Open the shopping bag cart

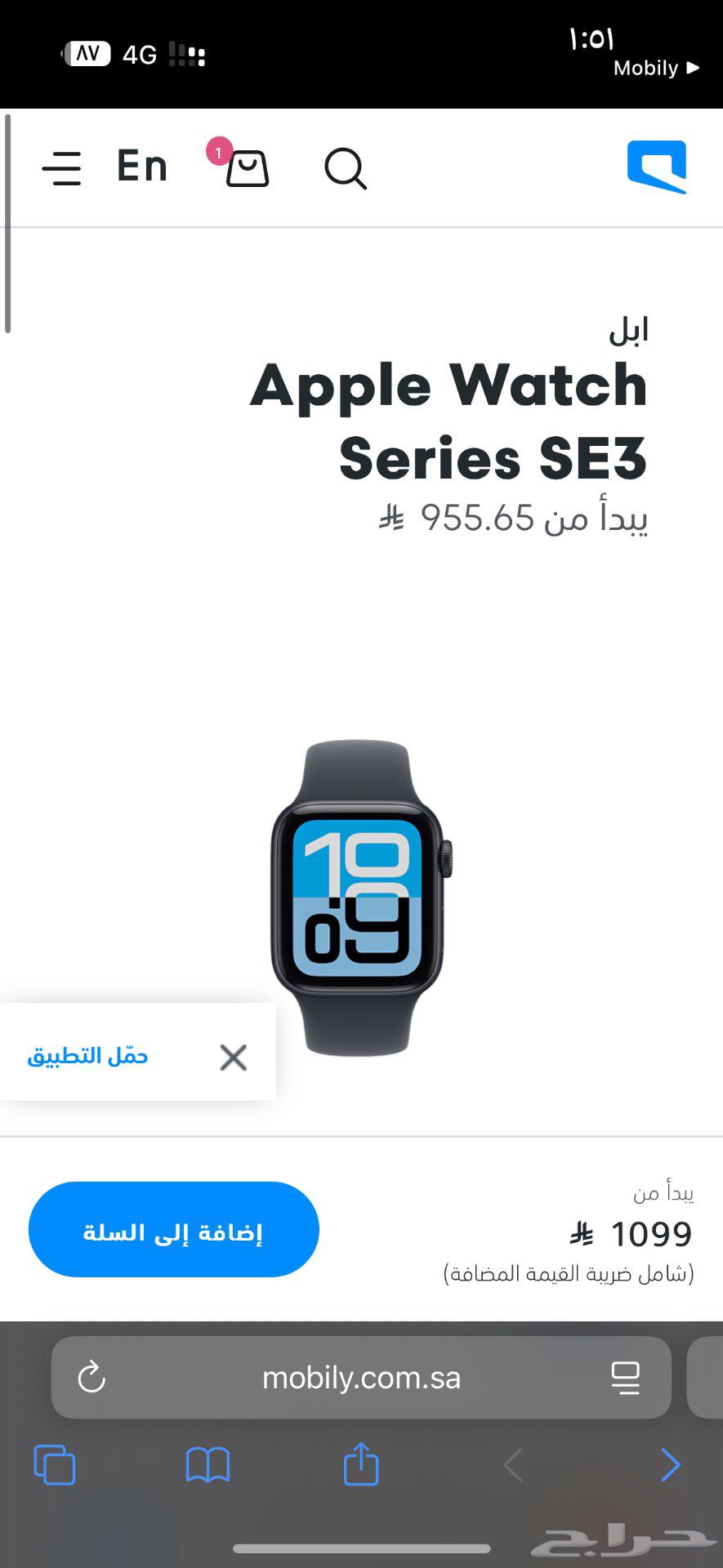point(247,171)
